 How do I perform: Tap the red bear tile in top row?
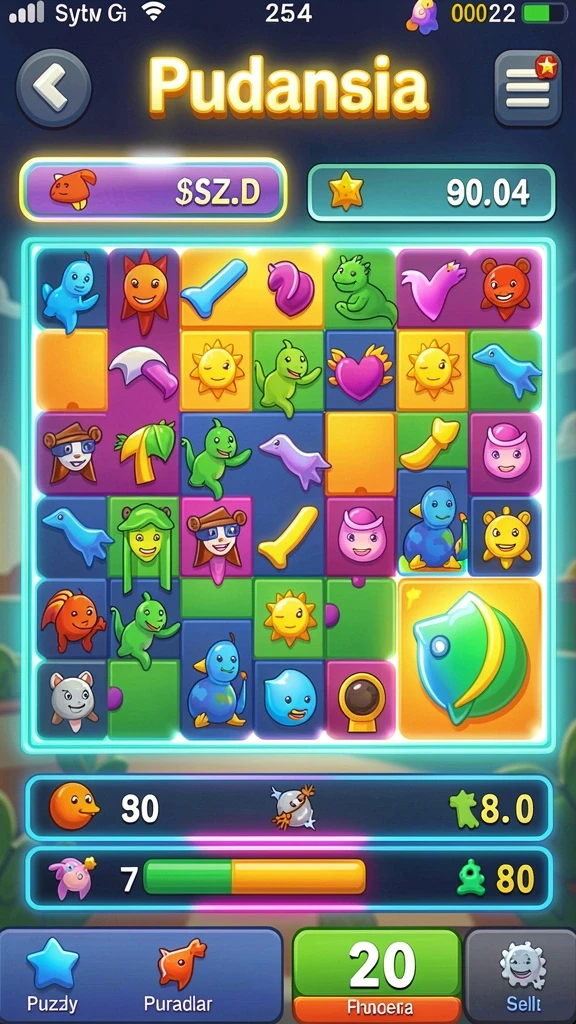pyautogui.click(x=505, y=287)
